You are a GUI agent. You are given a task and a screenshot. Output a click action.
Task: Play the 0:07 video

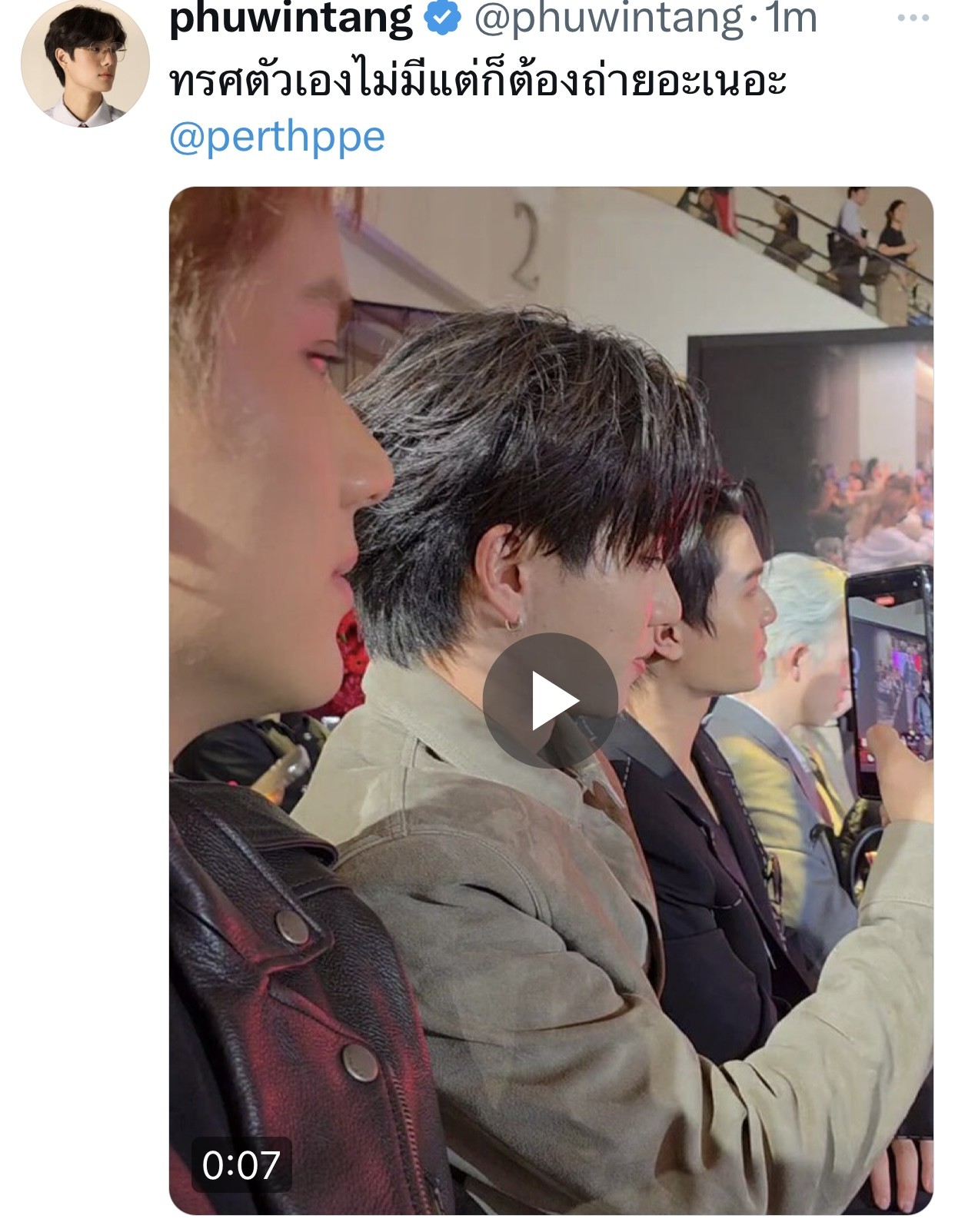pos(551,700)
